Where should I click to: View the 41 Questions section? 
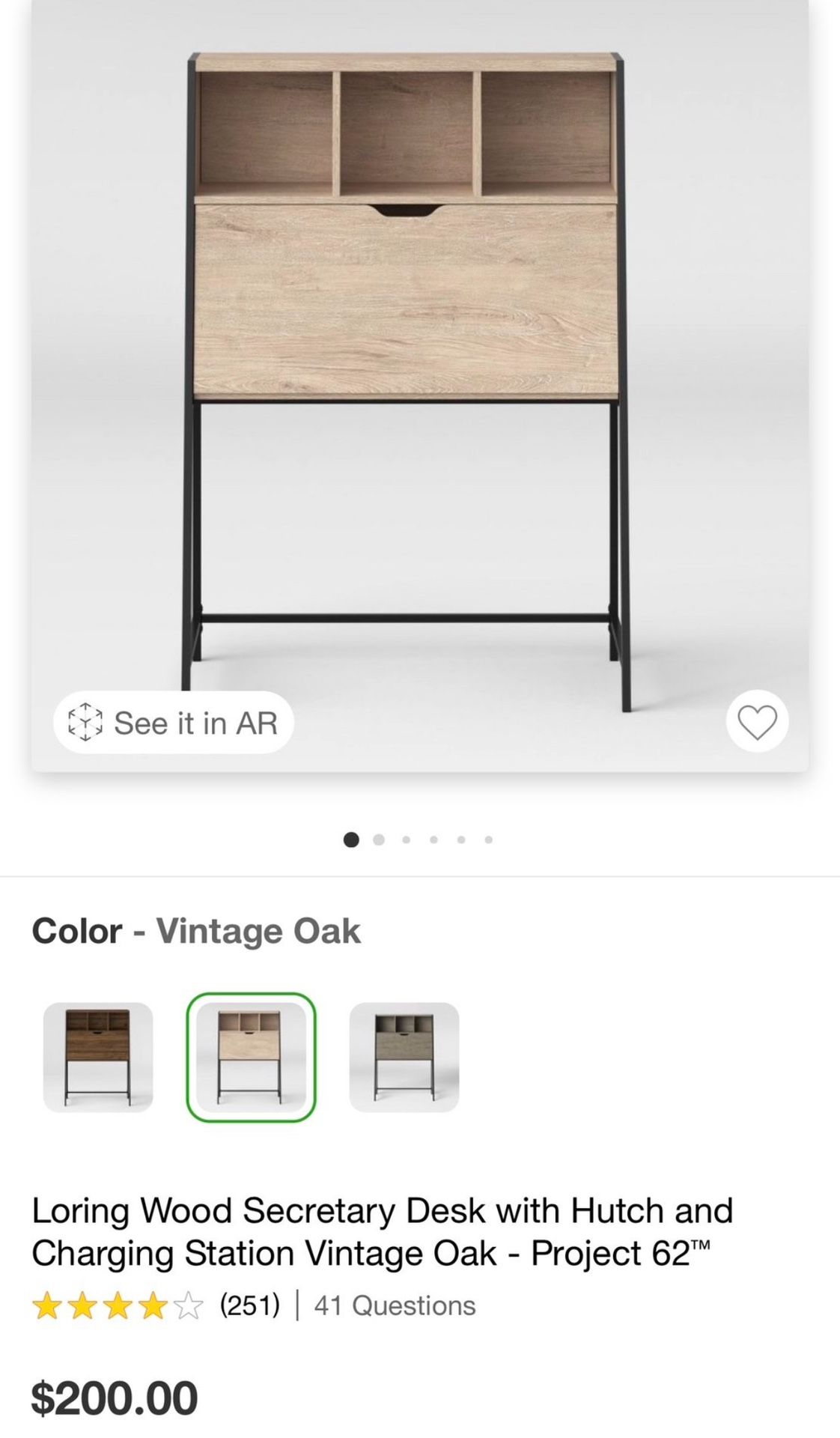[x=395, y=1305]
